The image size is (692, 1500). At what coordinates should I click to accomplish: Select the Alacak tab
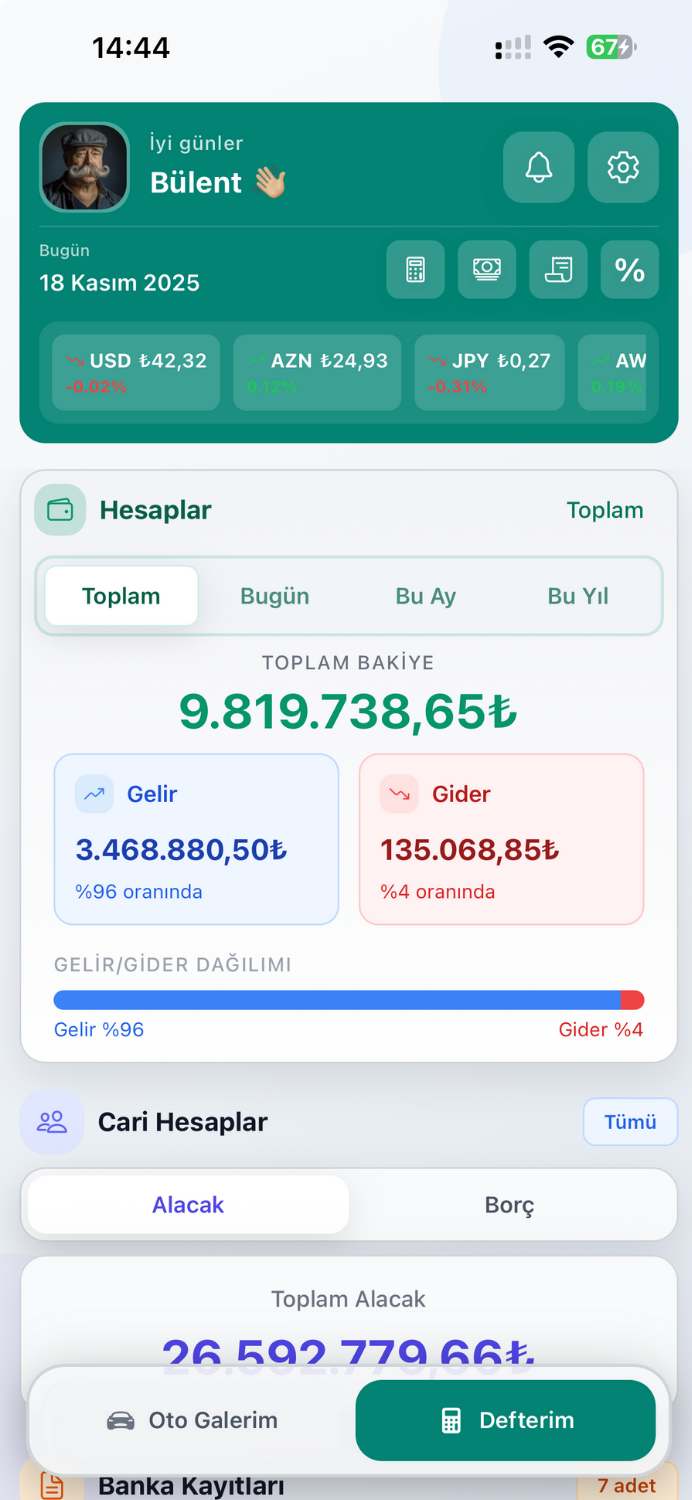pos(188,1205)
